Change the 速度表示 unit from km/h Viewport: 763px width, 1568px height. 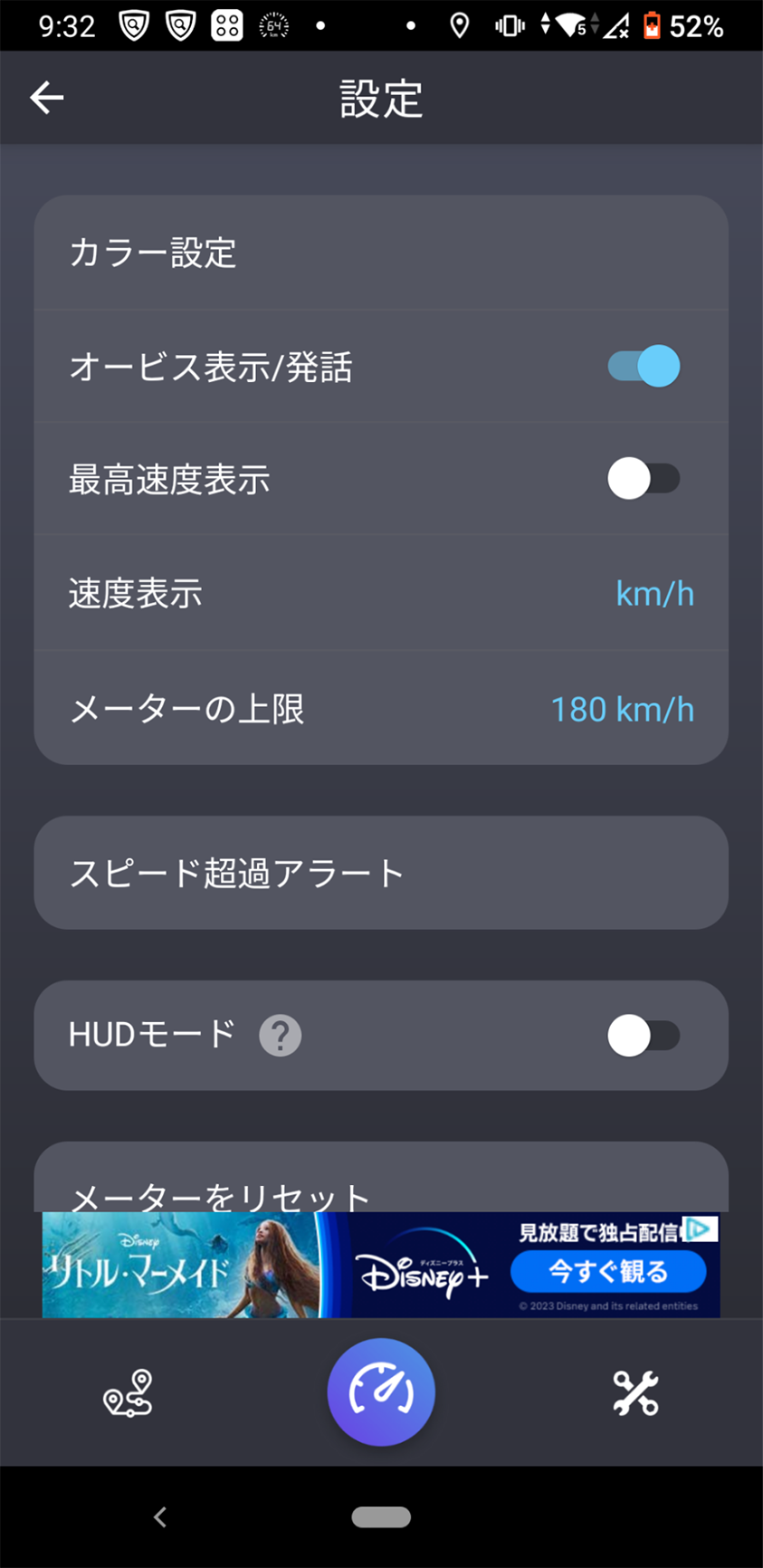pos(381,593)
